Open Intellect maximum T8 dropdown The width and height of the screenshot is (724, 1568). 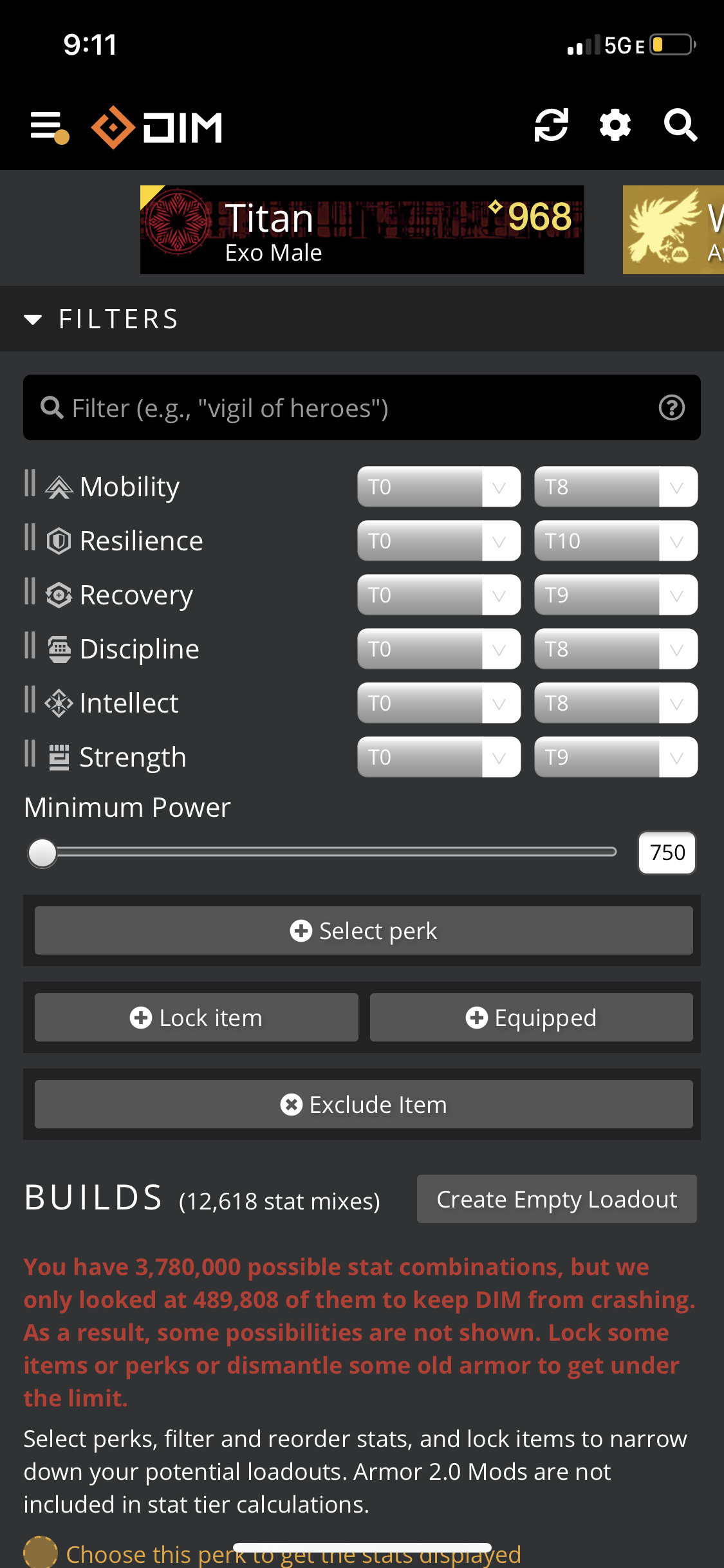[616, 703]
